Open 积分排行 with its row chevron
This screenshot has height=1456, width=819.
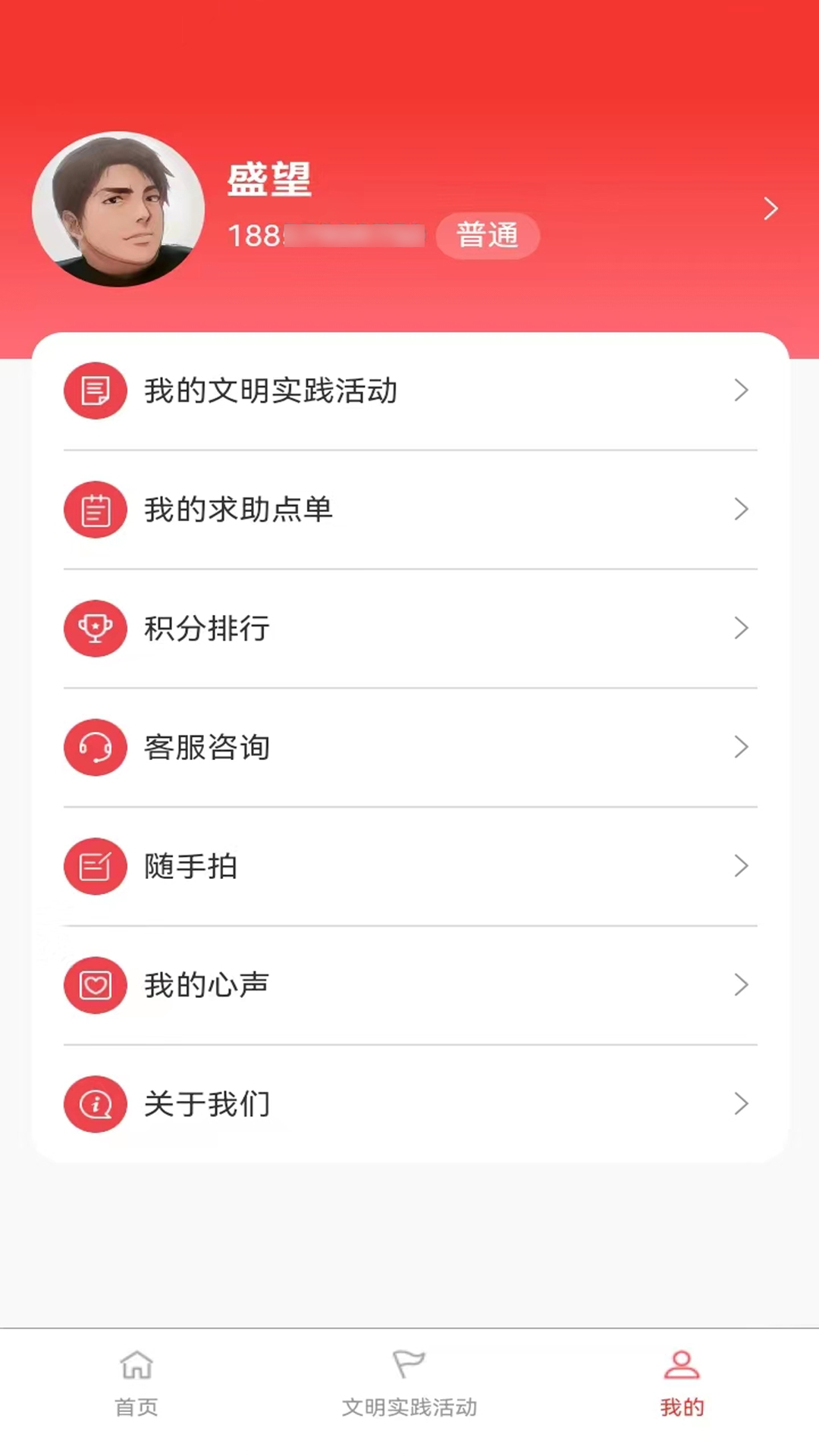[x=742, y=629]
